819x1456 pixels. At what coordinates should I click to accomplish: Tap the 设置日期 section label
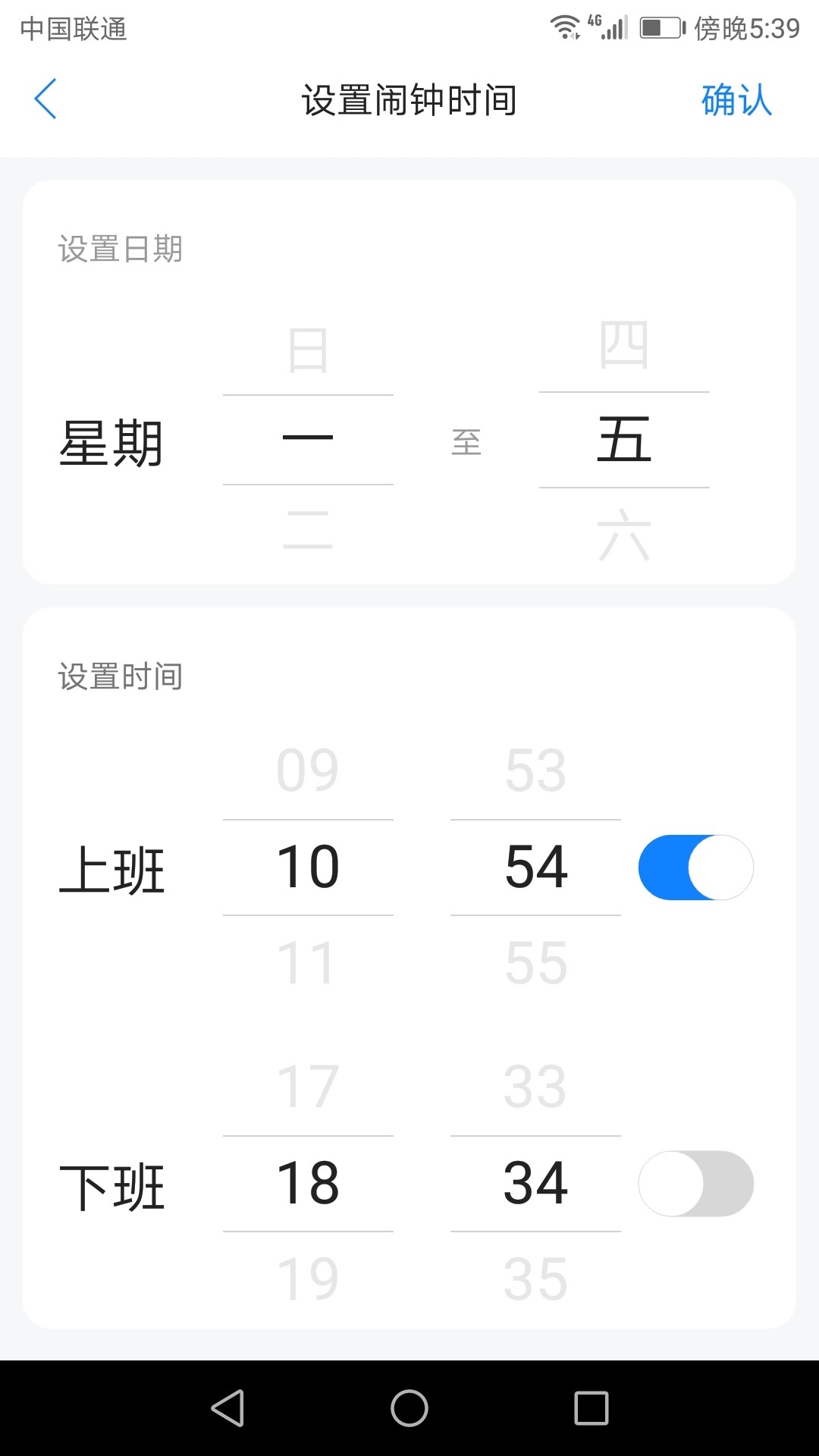click(x=121, y=248)
